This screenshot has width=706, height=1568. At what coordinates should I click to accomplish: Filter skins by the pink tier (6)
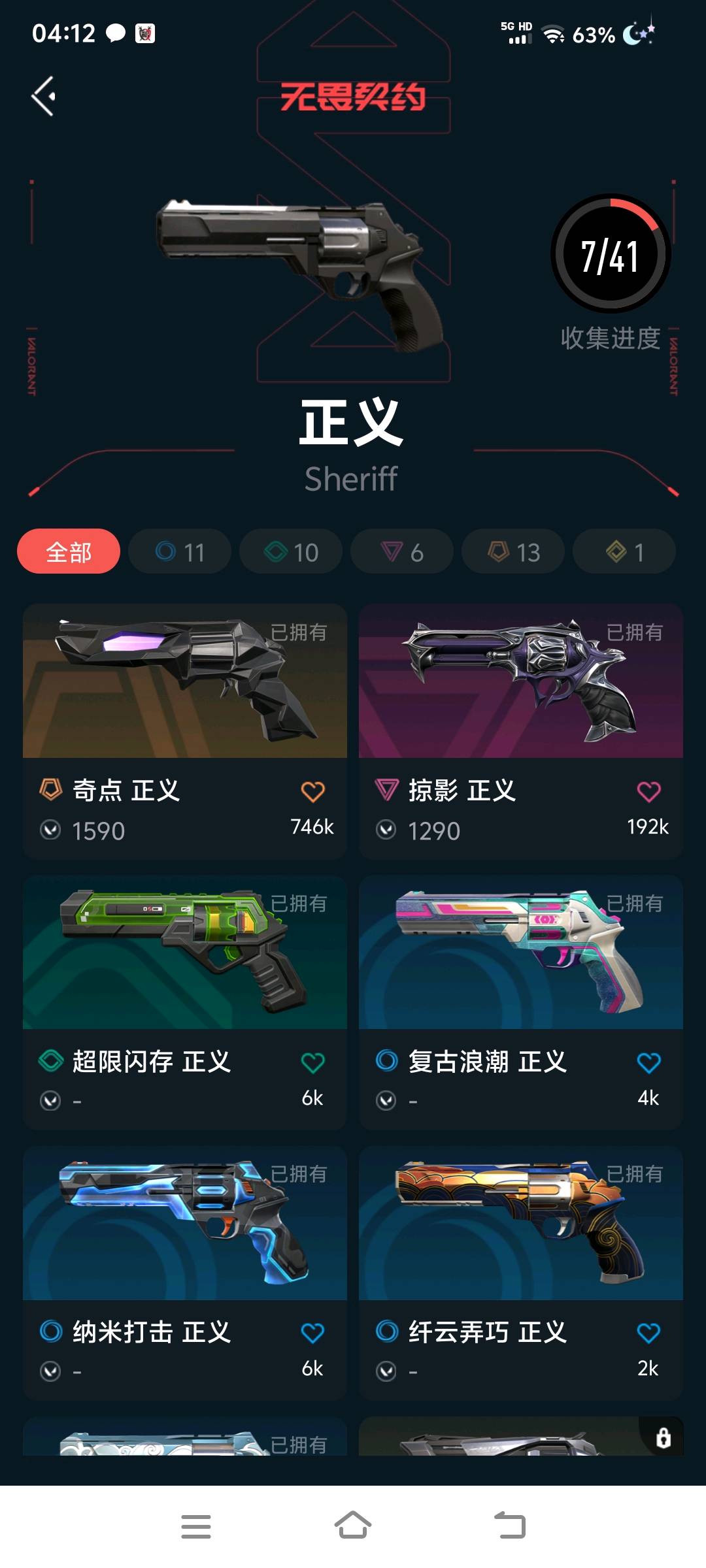coord(402,552)
